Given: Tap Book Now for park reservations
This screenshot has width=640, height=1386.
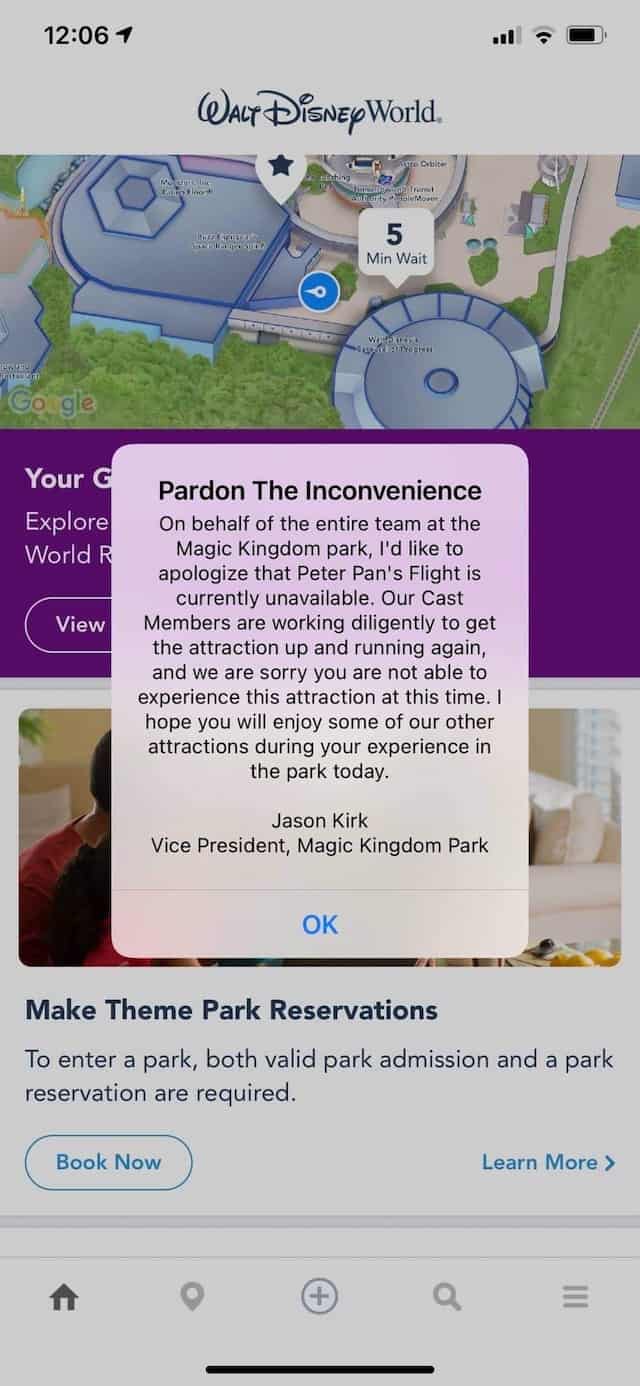Looking at the screenshot, I should coord(108,1162).
